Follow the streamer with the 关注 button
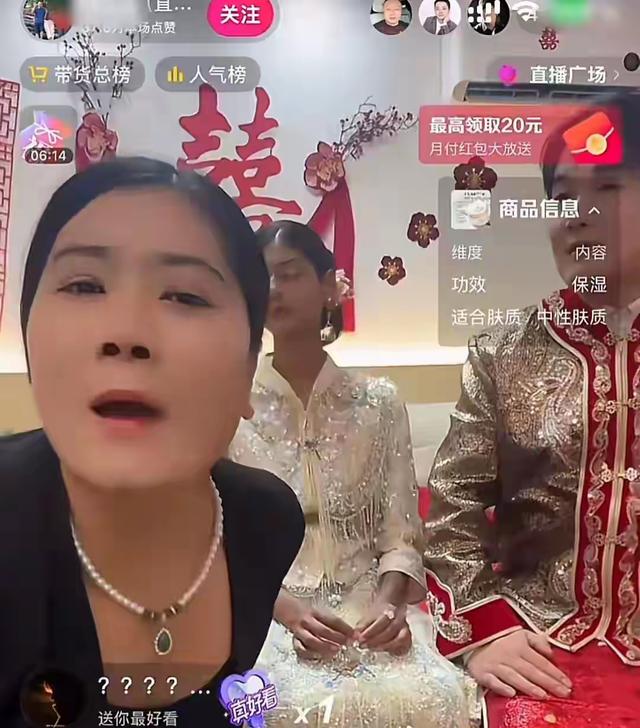The height and width of the screenshot is (728, 640). pyautogui.click(x=240, y=15)
